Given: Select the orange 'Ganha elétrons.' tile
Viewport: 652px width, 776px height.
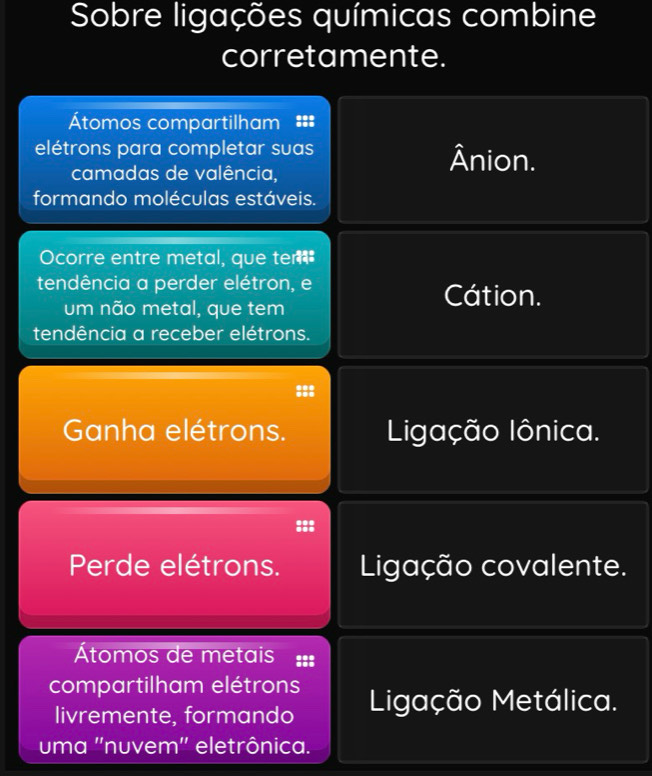Looking at the screenshot, I should coord(174,430).
